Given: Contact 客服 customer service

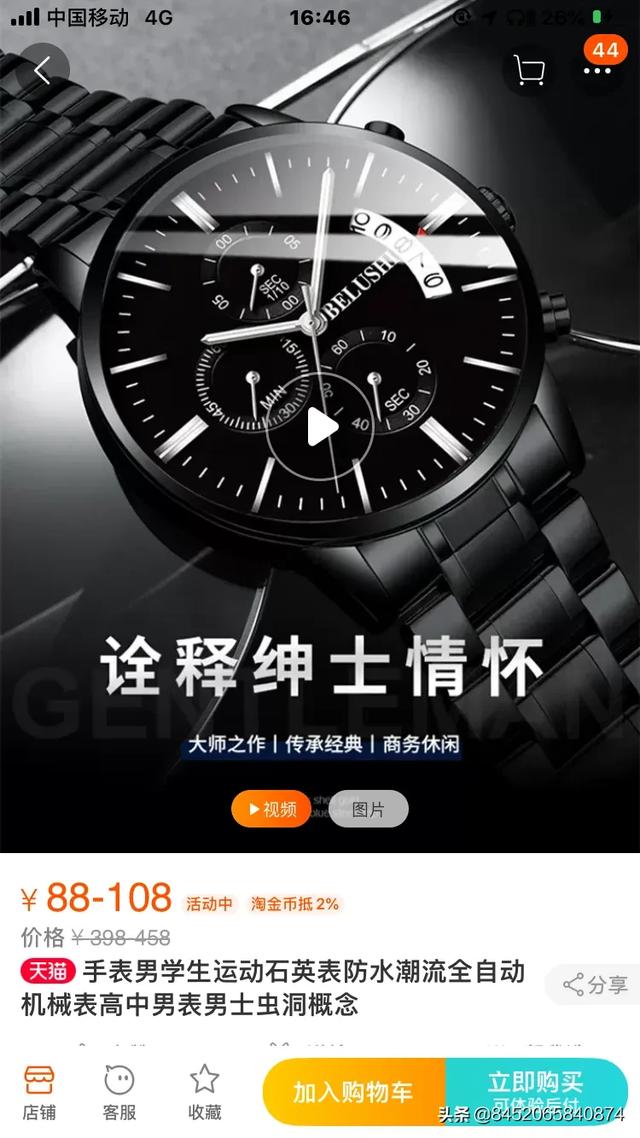Looking at the screenshot, I should tap(119, 1091).
